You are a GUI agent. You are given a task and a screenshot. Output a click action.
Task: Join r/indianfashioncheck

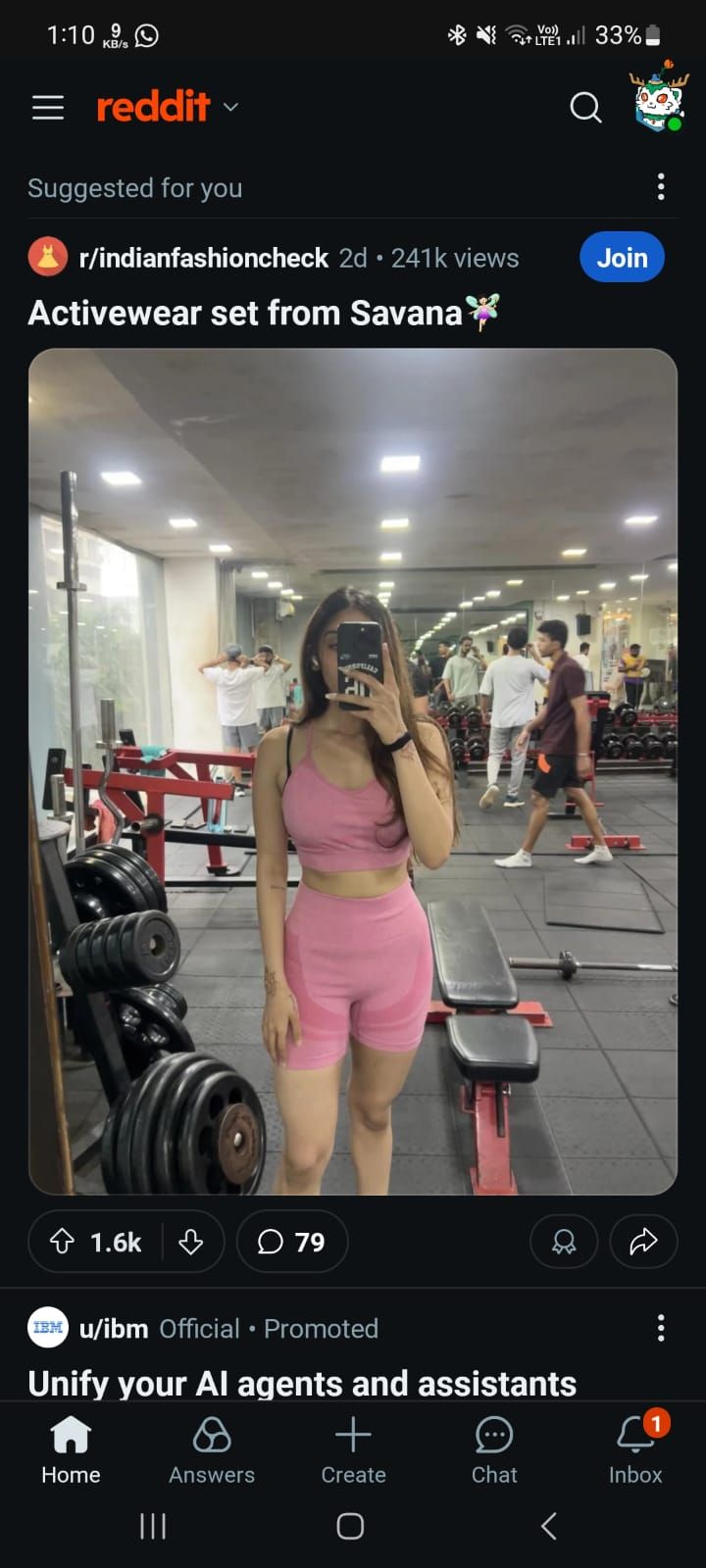(x=622, y=258)
